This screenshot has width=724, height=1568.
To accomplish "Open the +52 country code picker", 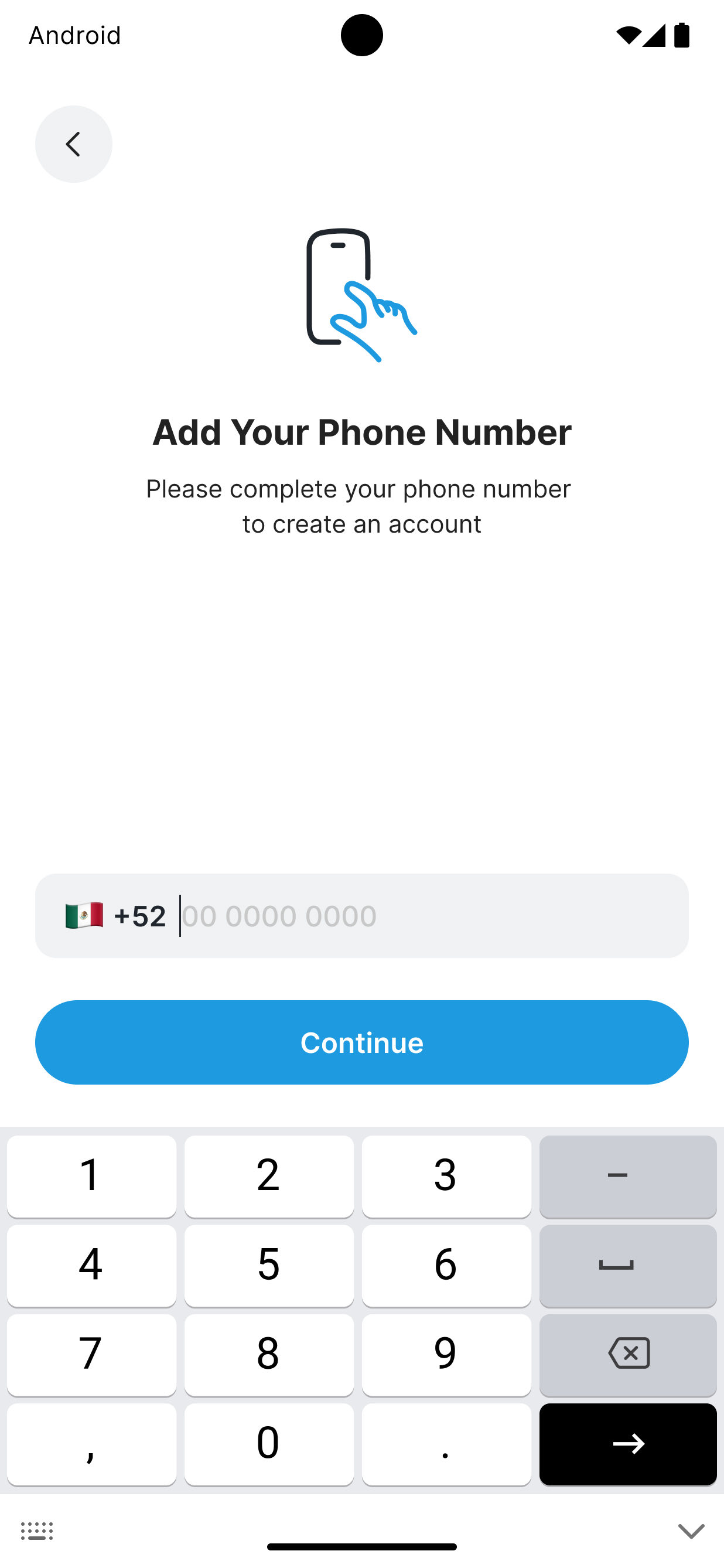I will 115,915.
